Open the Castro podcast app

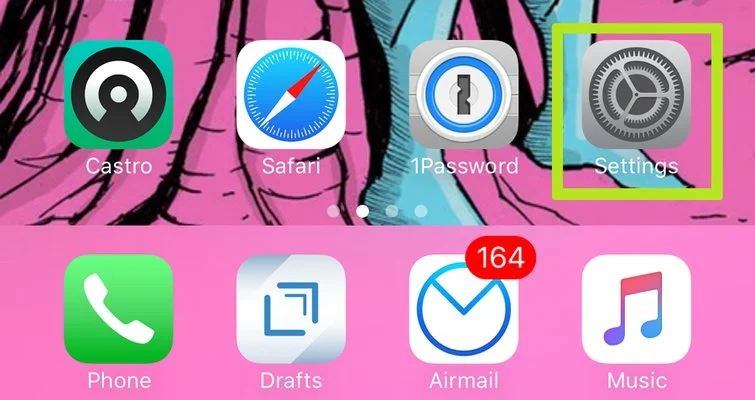[118, 94]
